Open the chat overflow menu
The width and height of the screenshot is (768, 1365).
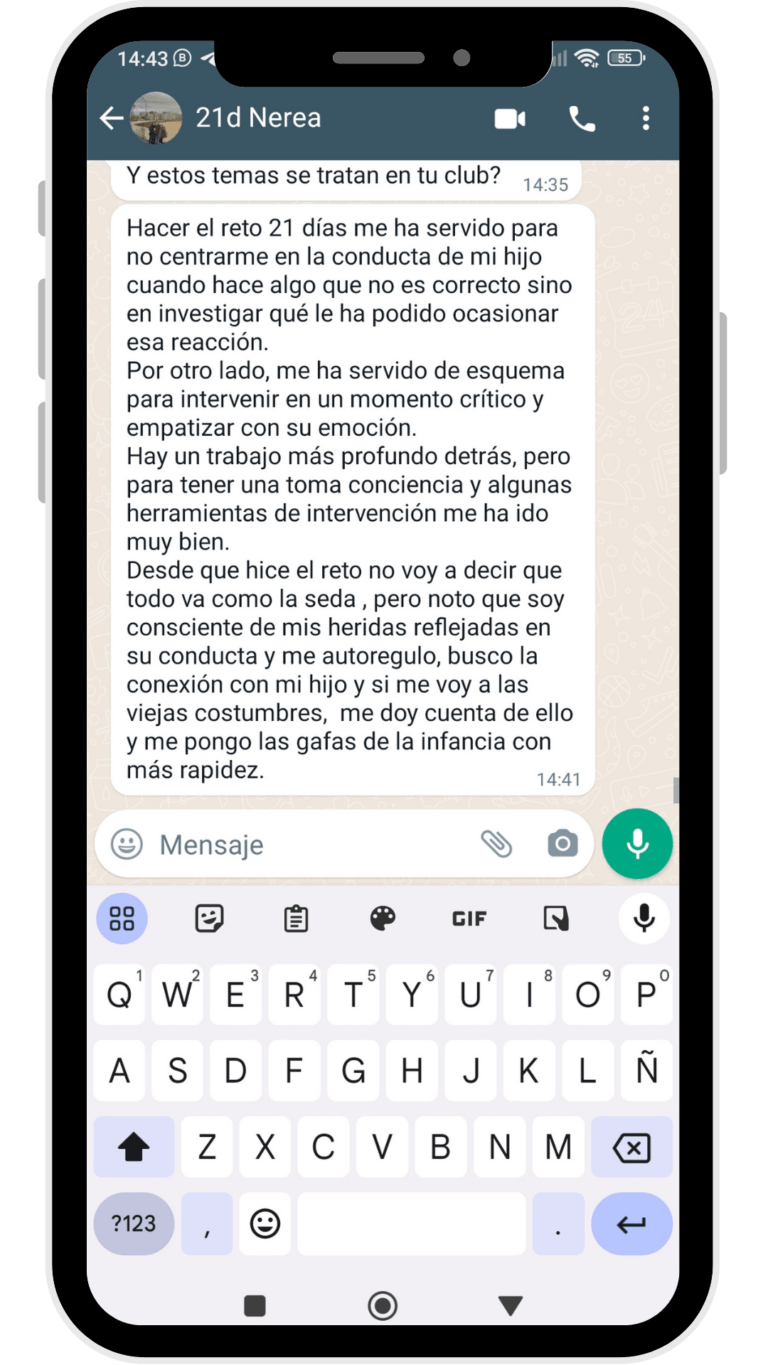[x=646, y=118]
